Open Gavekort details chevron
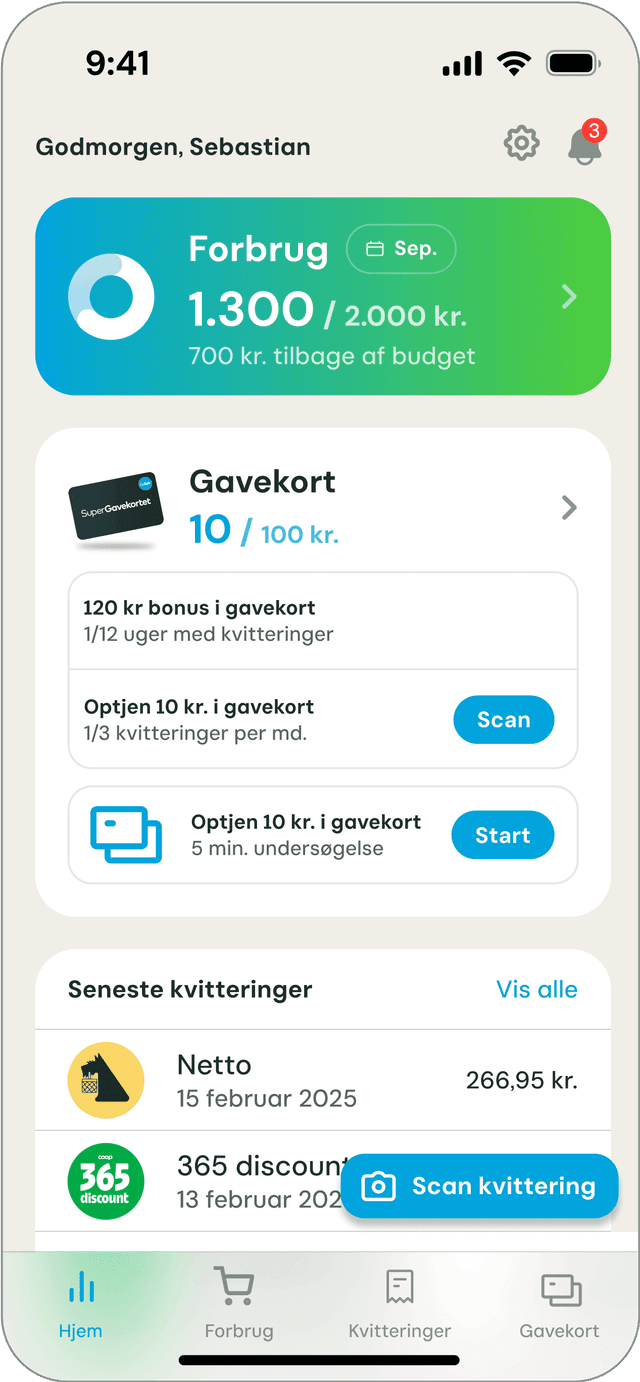640x1382 pixels. coord(569,508)
